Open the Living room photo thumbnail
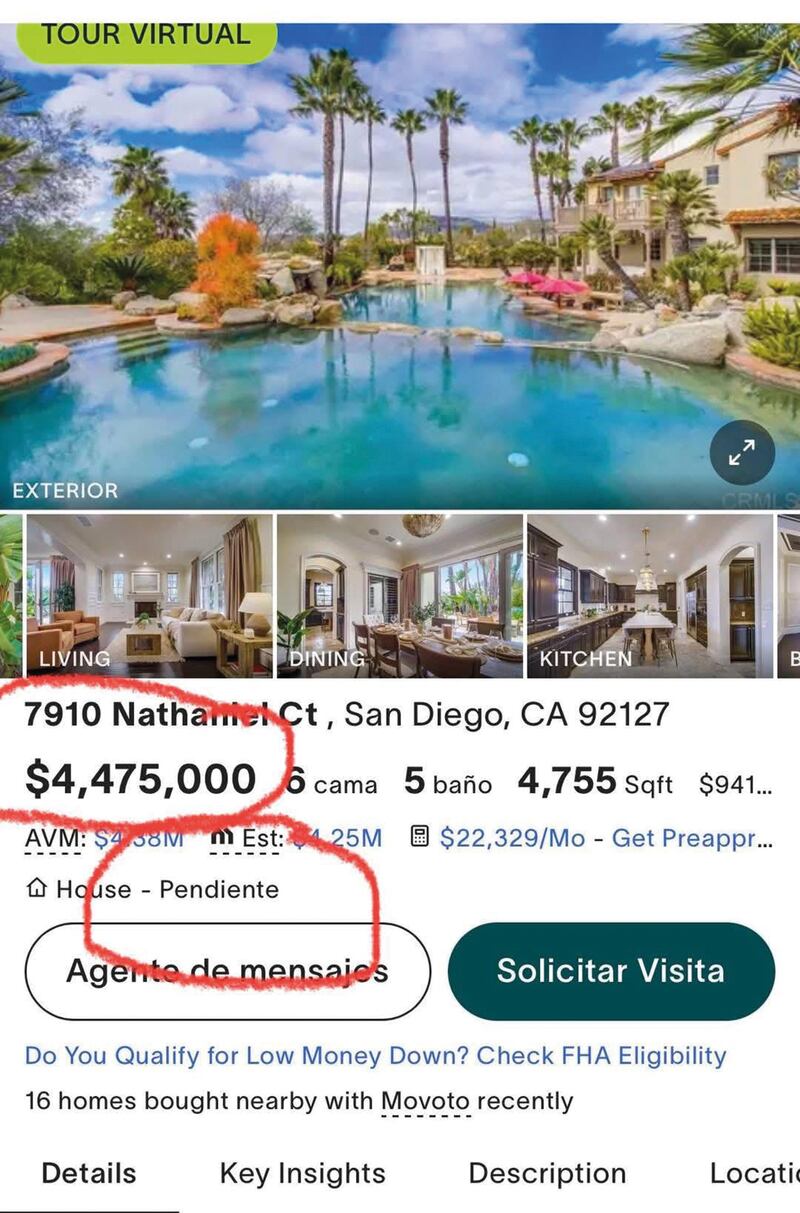The image size is (800, 1213). [x=149, y=595]
